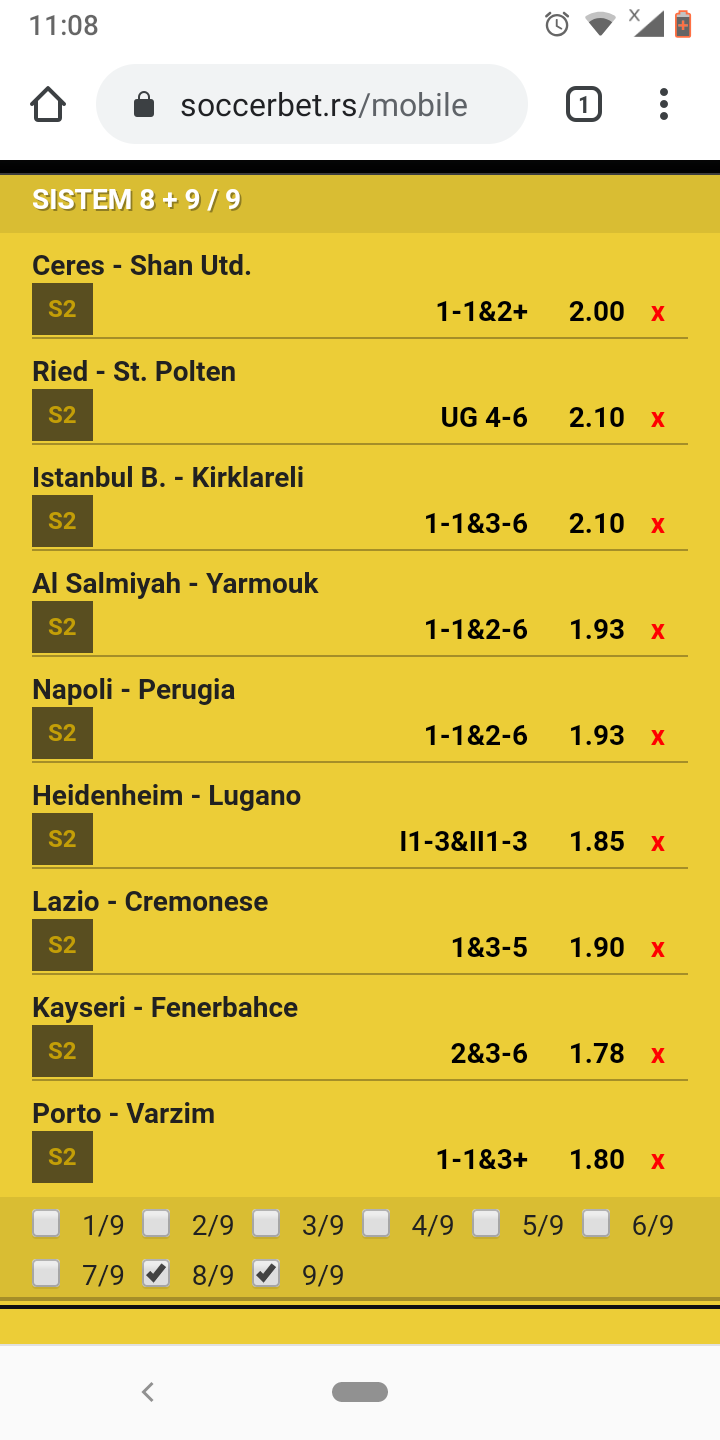This screenshot has height=1440, width=720.
Task: Tap the soccerbet.rs address bar
Action: [x=312, y=104]
